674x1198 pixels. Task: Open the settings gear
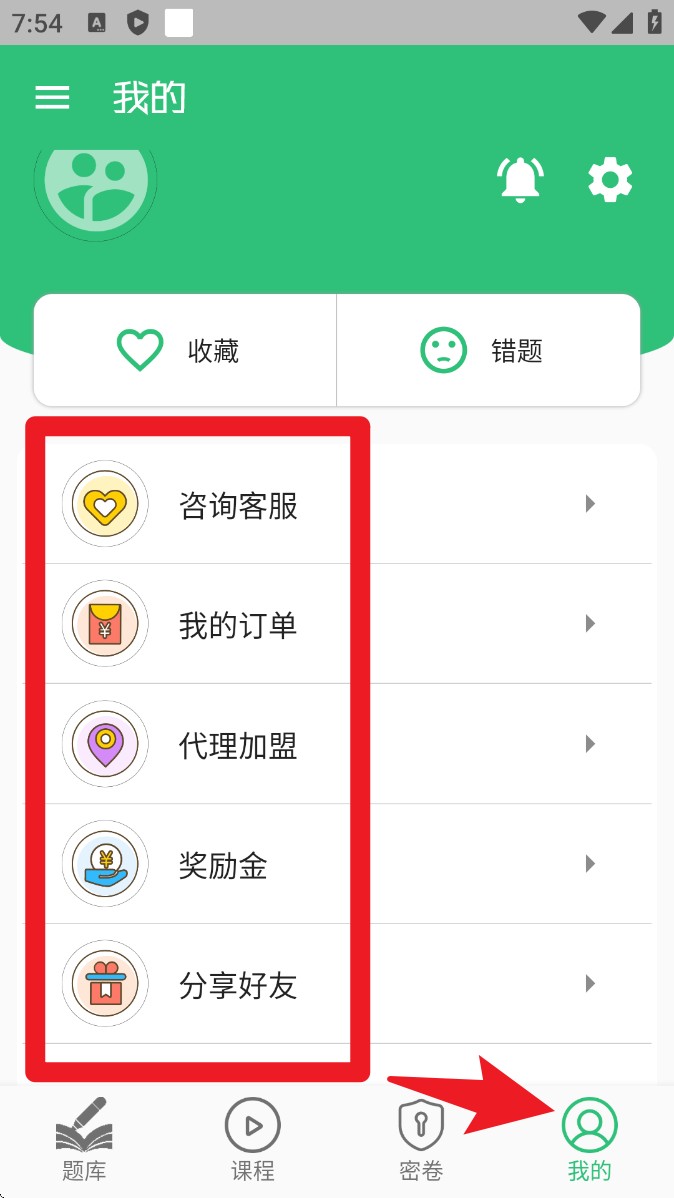[610, 181]
